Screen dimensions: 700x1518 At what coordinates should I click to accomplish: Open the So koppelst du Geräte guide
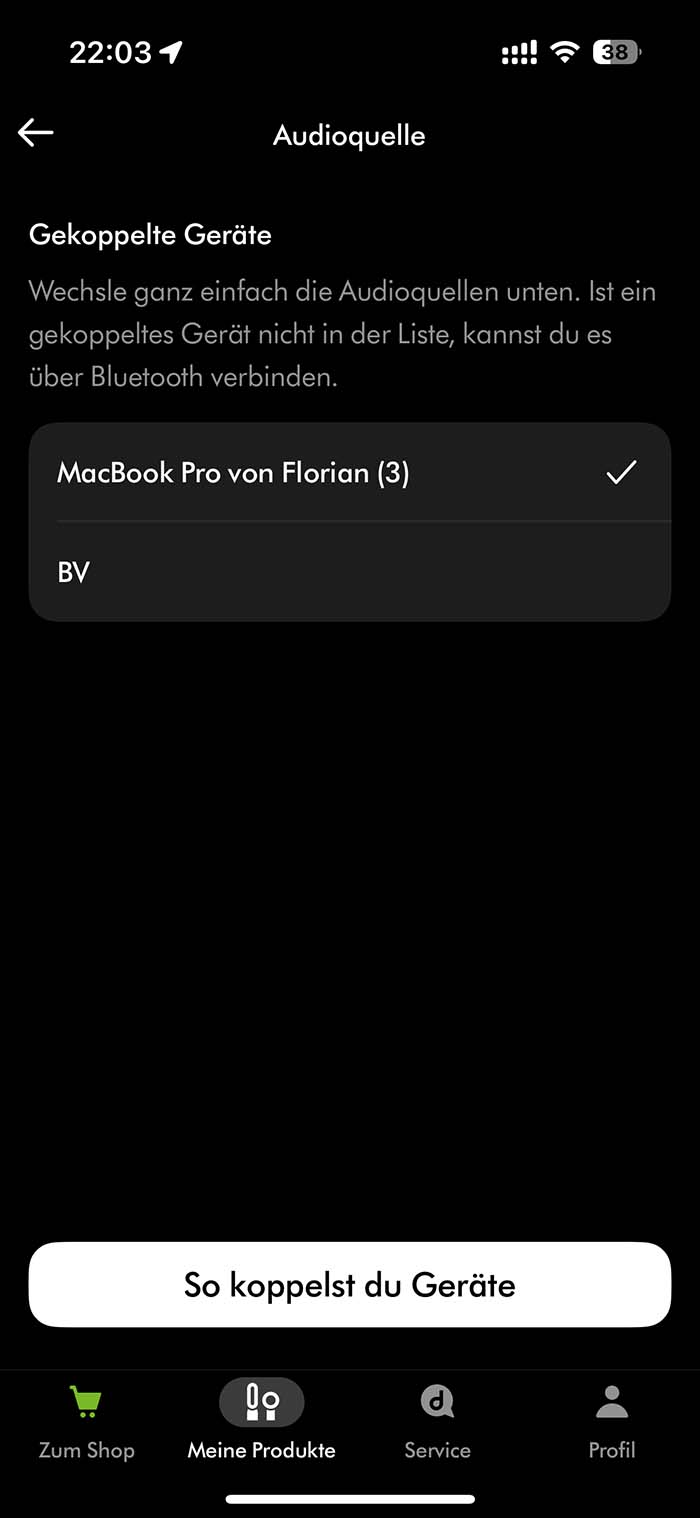click(x=349, y=1285)
